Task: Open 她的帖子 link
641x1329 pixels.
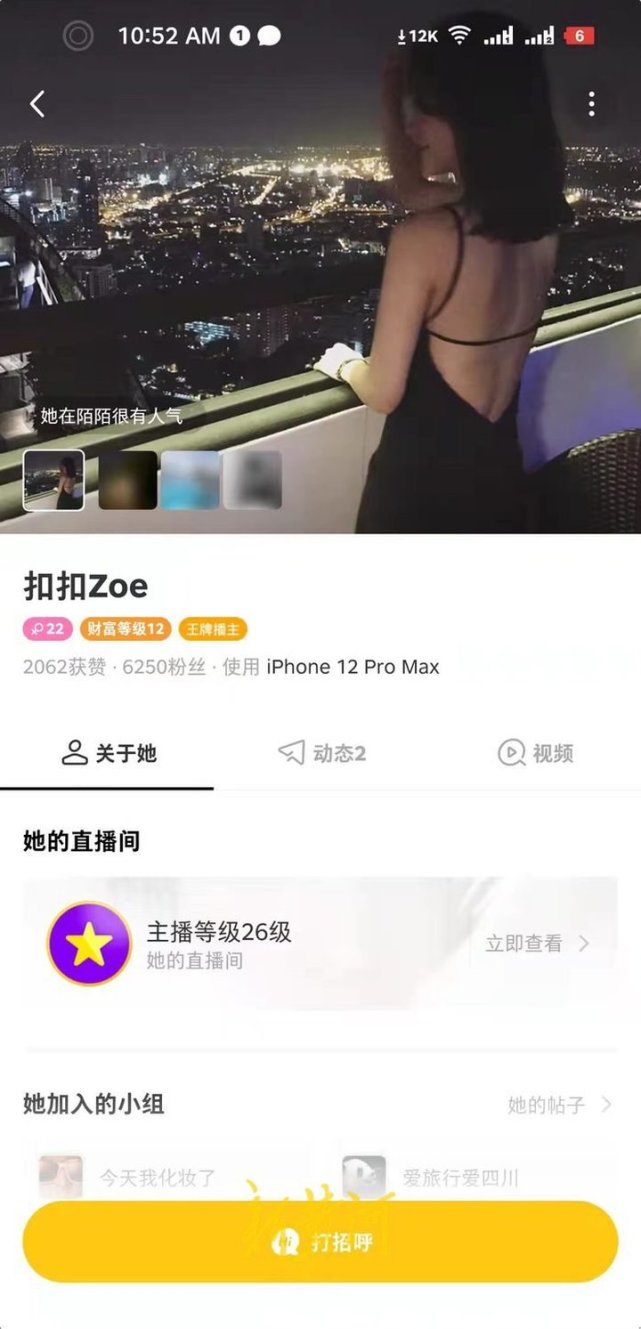Action: (x=558, y=1105)
